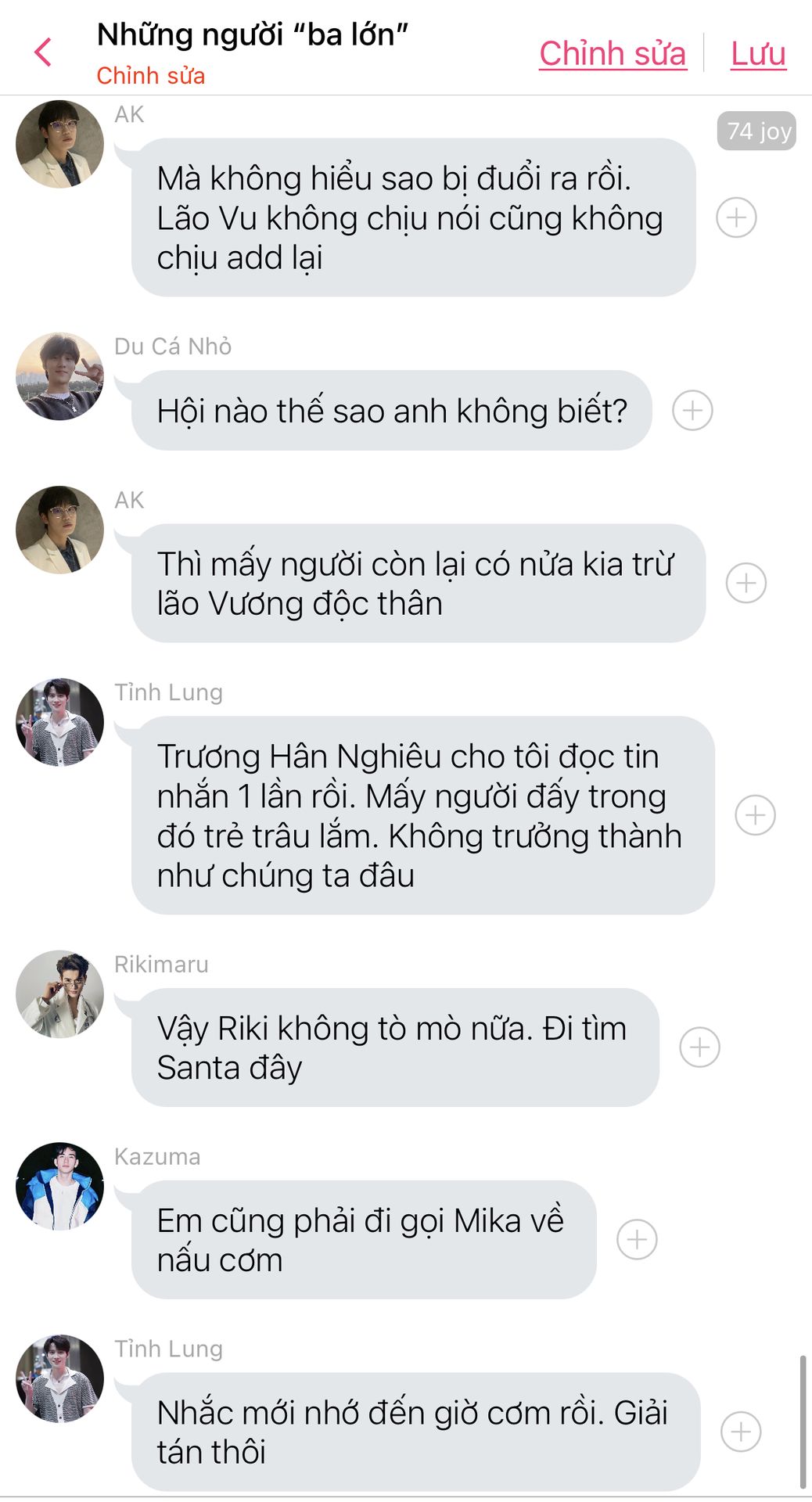
Task: Open Kazuma's avatar
Action: 60,1186
